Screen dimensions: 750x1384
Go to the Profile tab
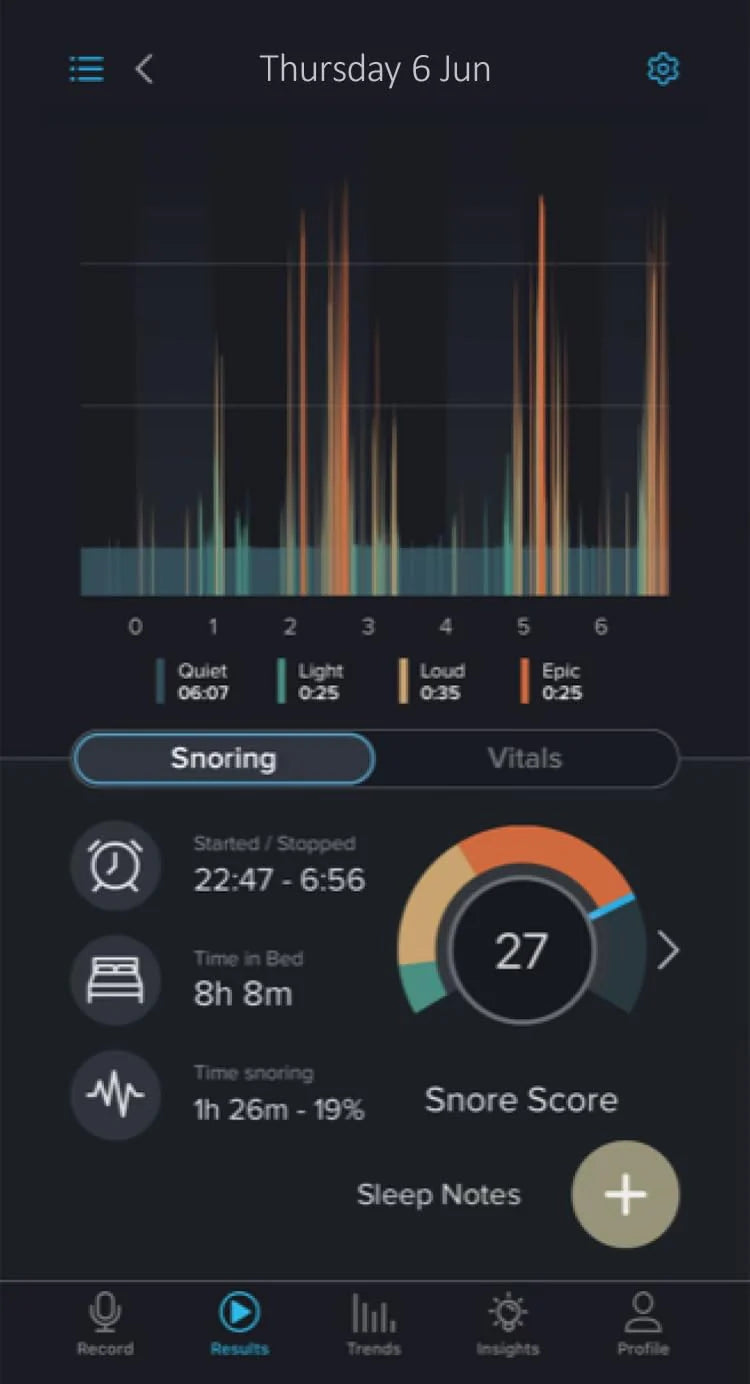642,1323
